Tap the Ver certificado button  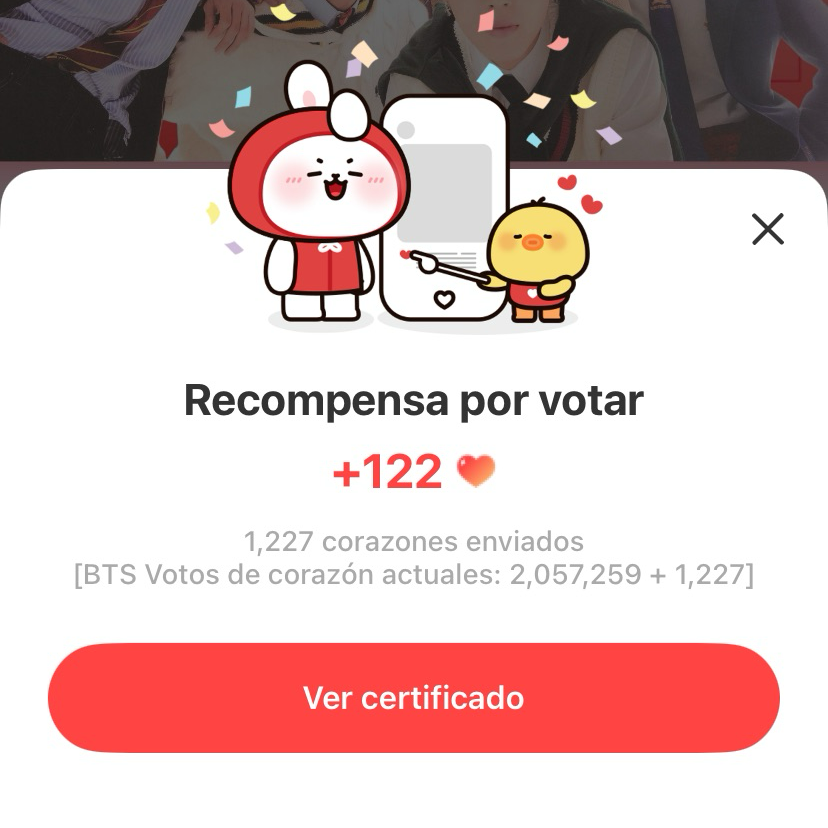click(x=413, y=697)
